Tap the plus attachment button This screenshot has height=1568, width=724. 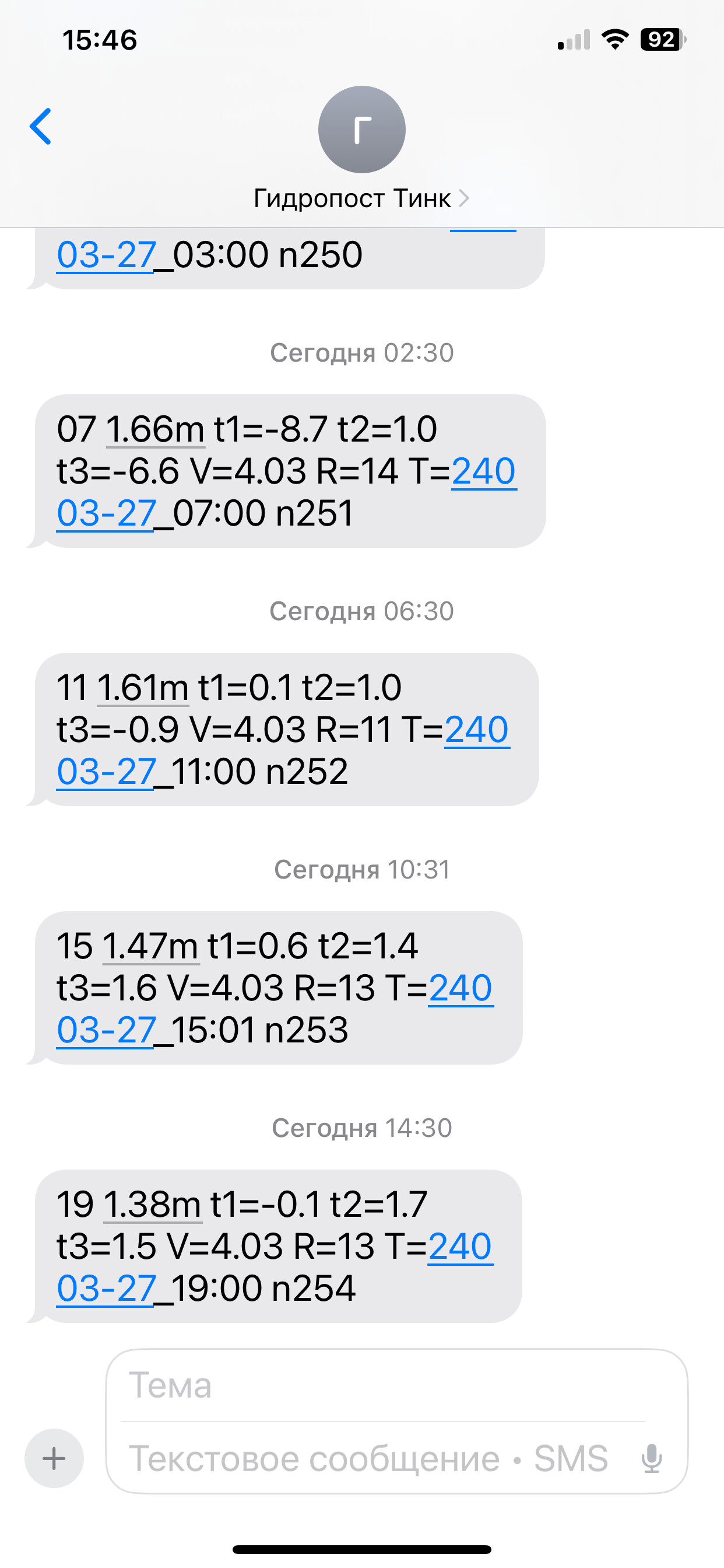coord(54,1458)
